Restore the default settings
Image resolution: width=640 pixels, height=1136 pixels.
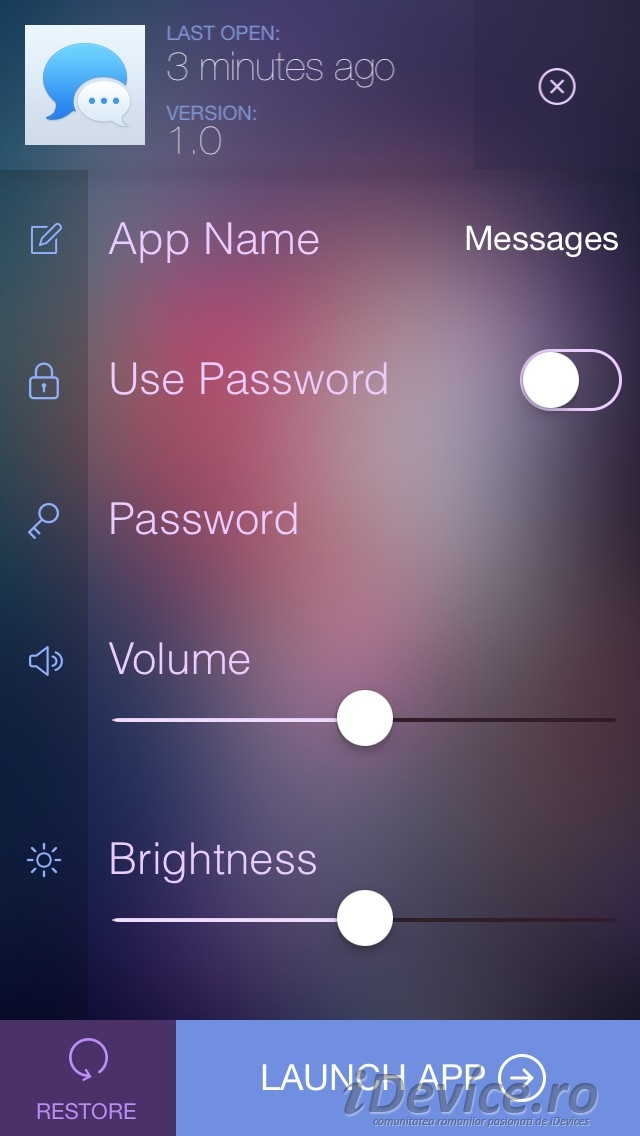point(87,1078)
